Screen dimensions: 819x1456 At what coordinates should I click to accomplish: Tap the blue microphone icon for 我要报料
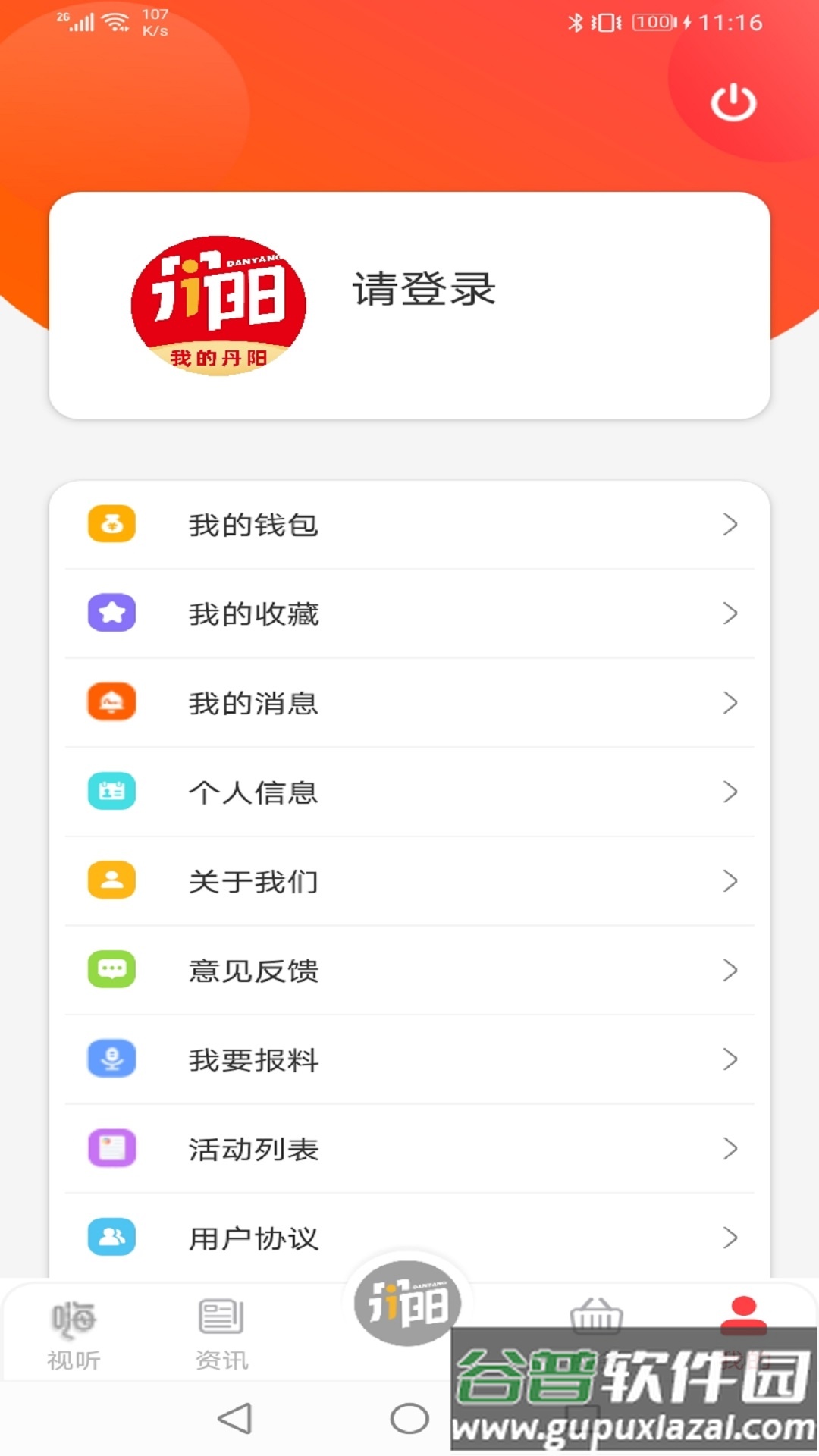111,1059
